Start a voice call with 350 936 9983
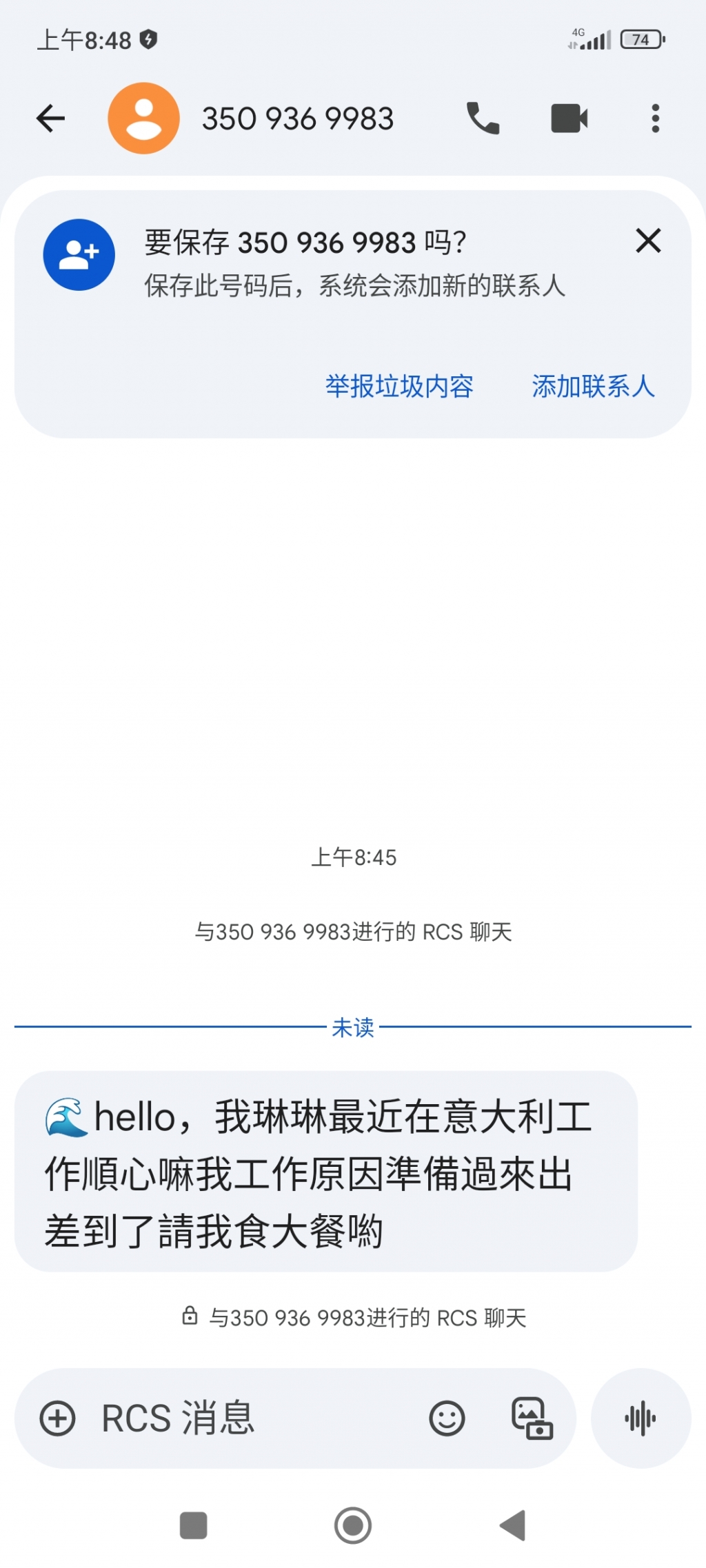 483,117
